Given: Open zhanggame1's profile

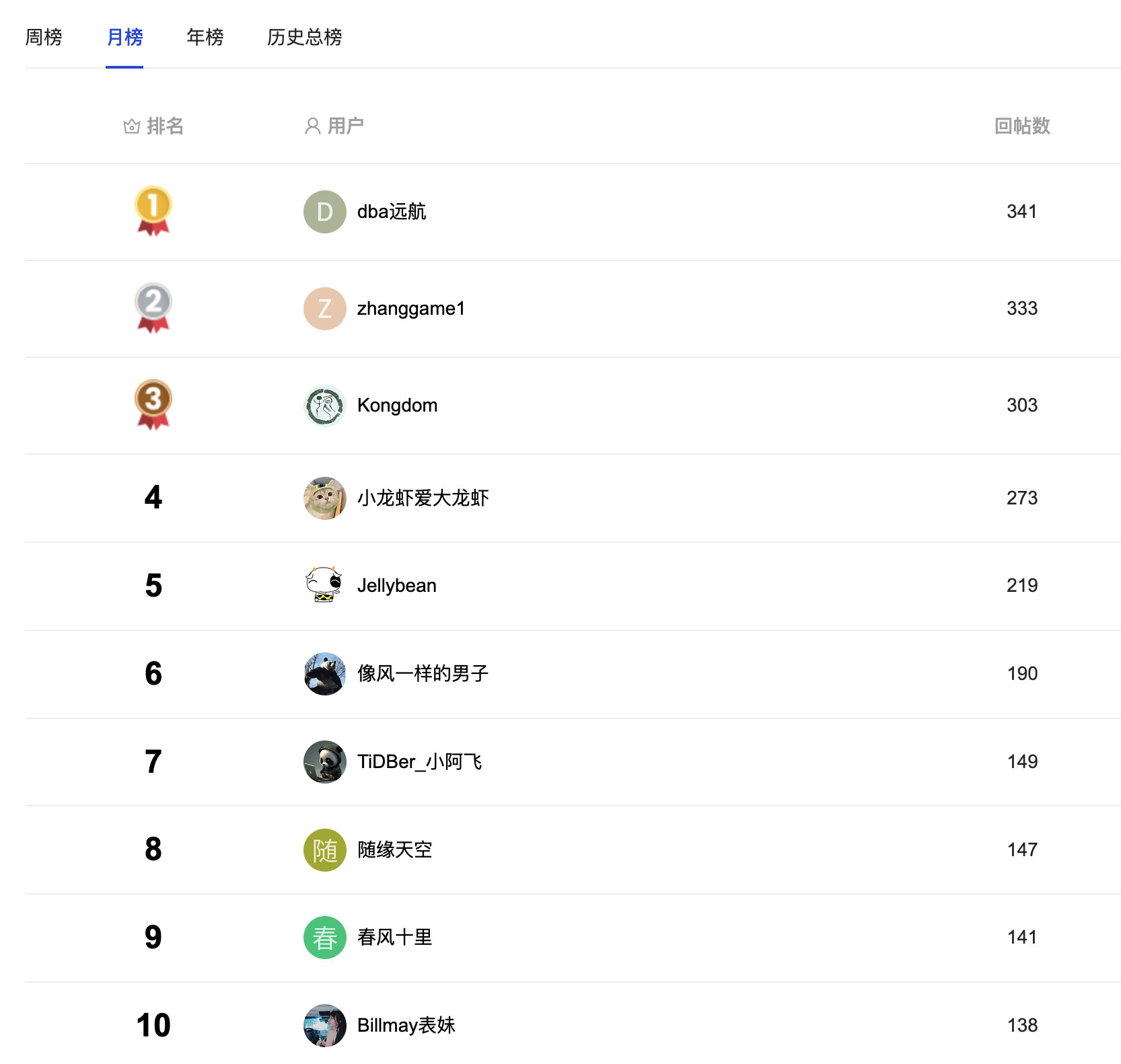Looking at the screenshot, I should [x=410, y=309].
